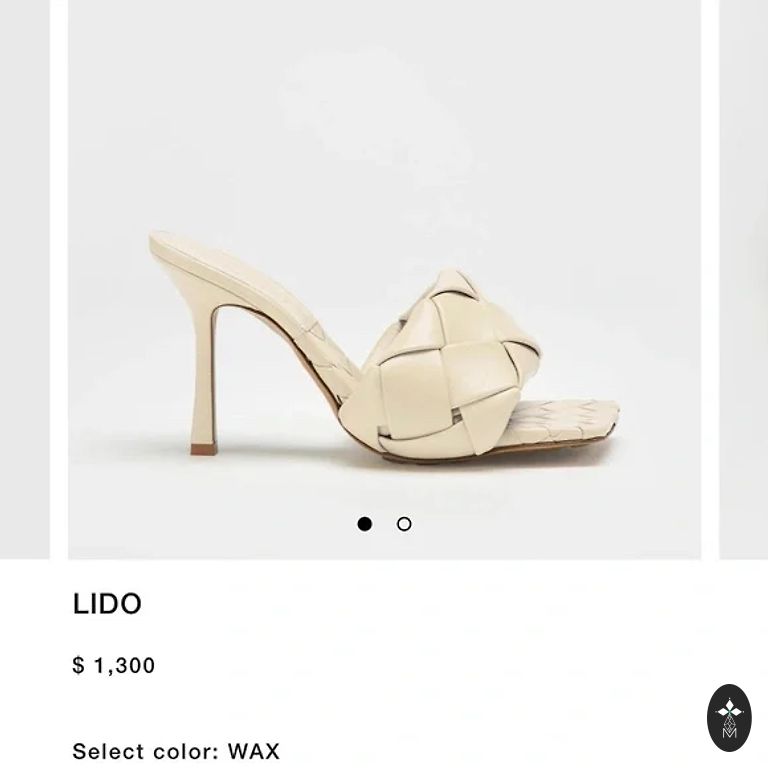Select the first carousel indicator dot
This screenshot has height=768, width=768.
pos(365,524)
